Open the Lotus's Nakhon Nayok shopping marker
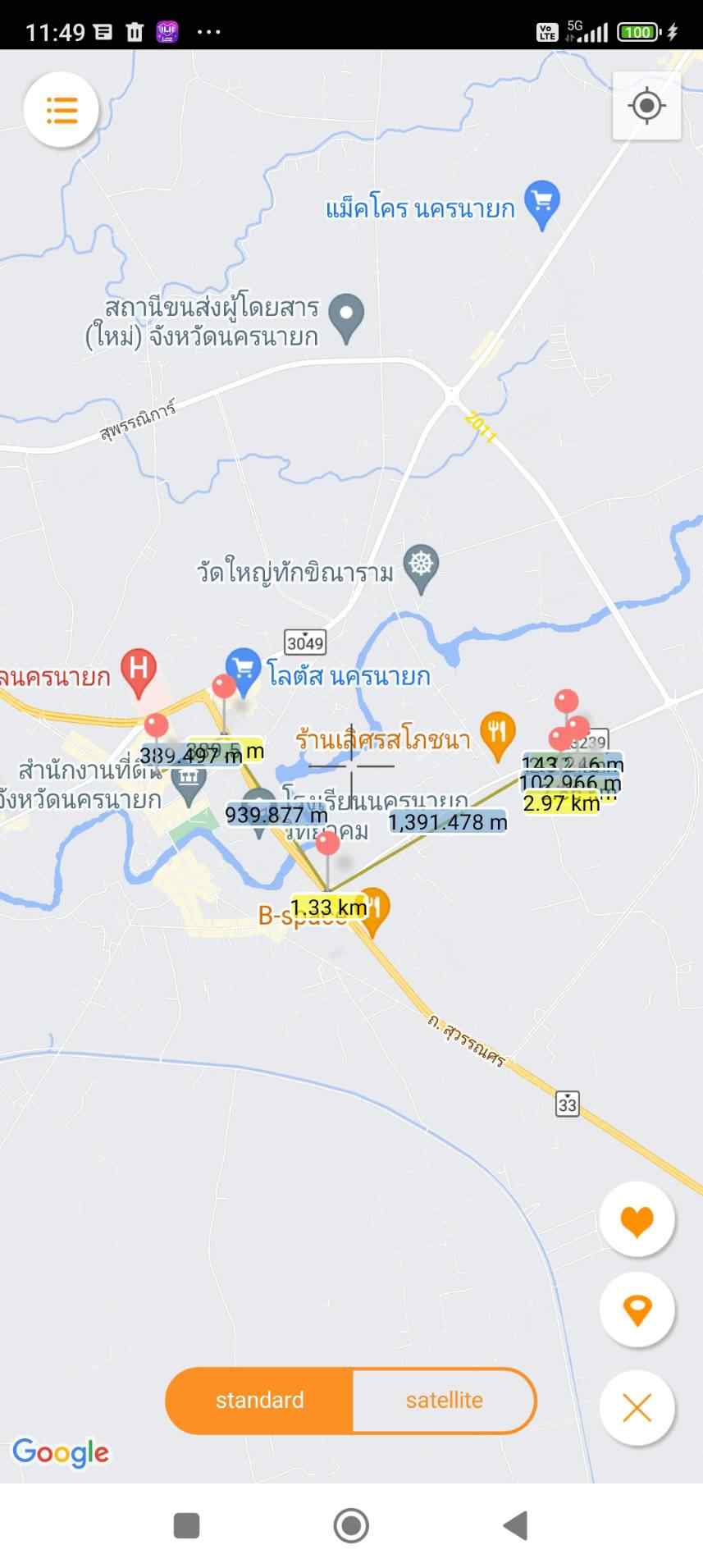The height and width of the screenshot is (1568, 703). coord(244,670)
